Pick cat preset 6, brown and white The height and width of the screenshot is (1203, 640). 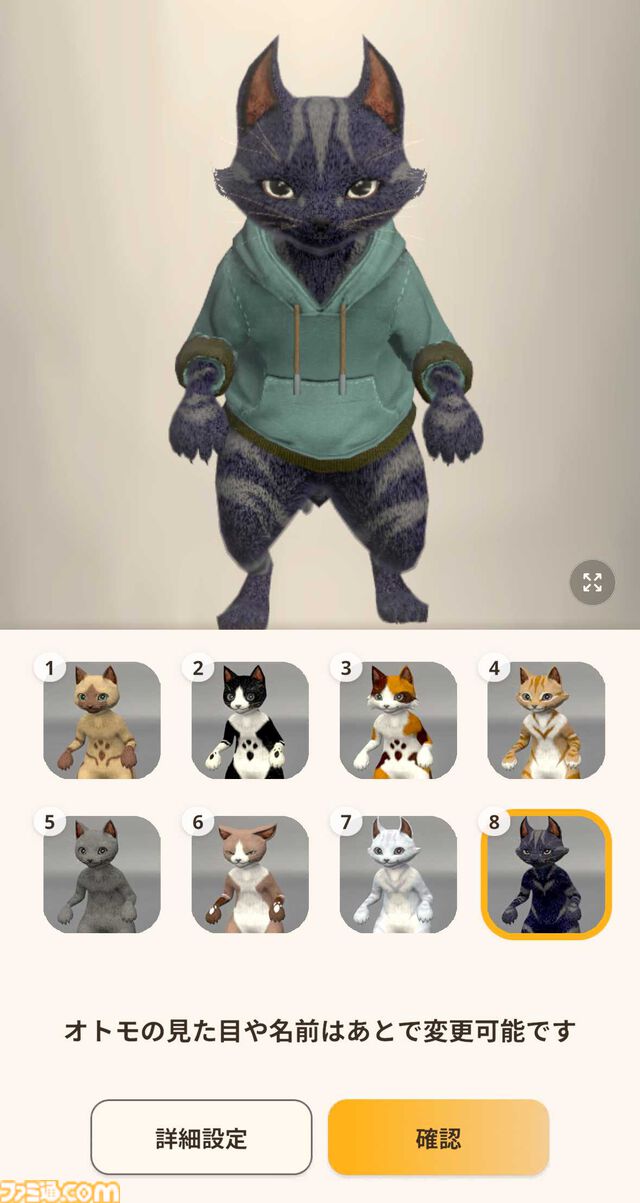coord(250,875)
